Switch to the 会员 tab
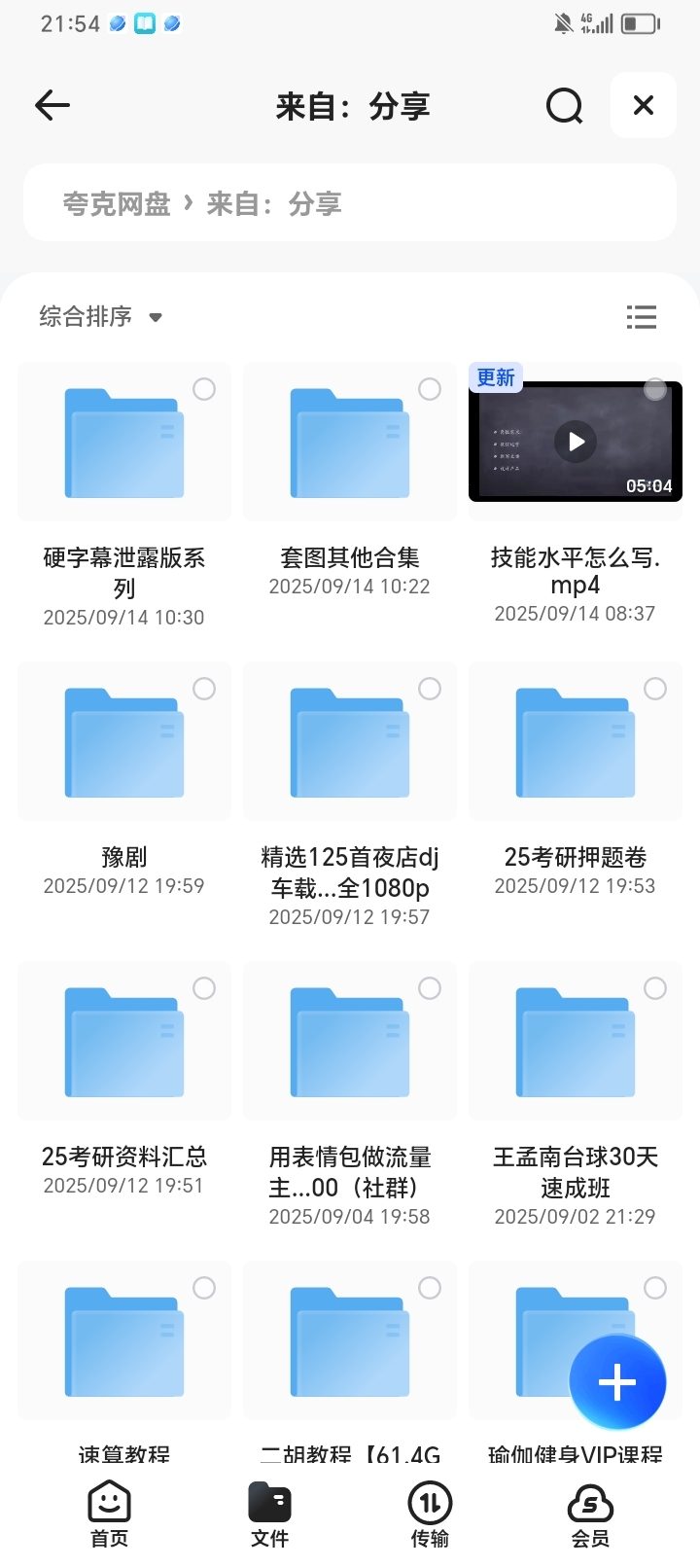 590,1514
